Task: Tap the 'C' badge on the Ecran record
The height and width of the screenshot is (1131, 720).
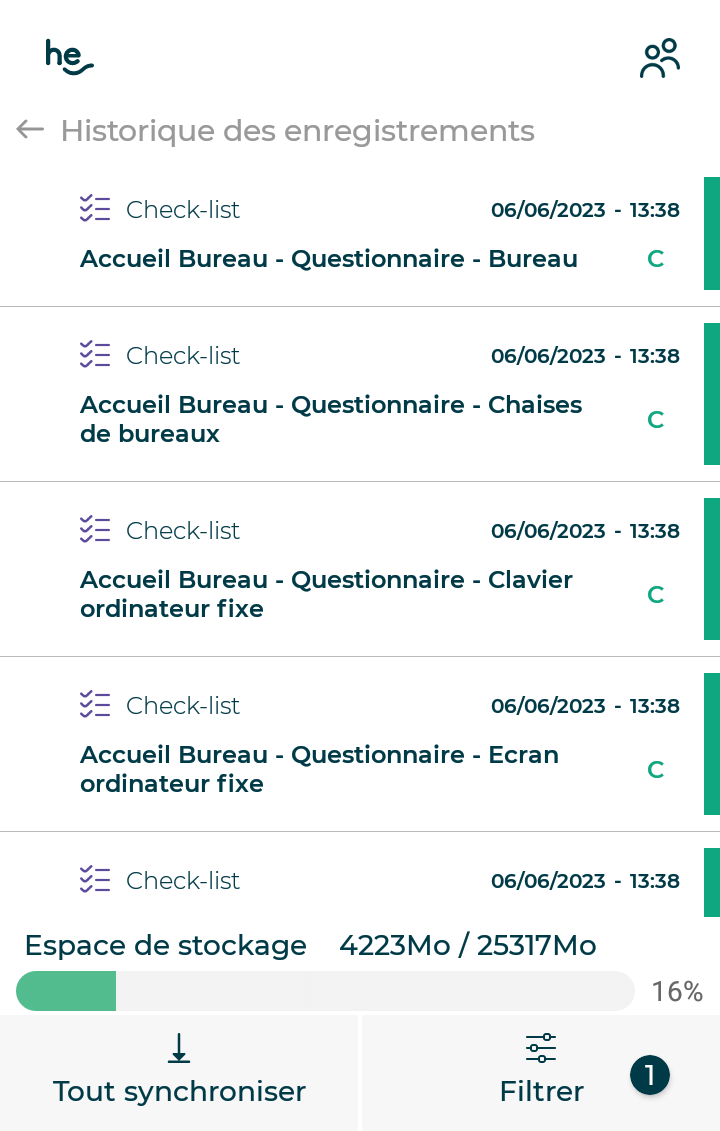Action: [655, 769]
